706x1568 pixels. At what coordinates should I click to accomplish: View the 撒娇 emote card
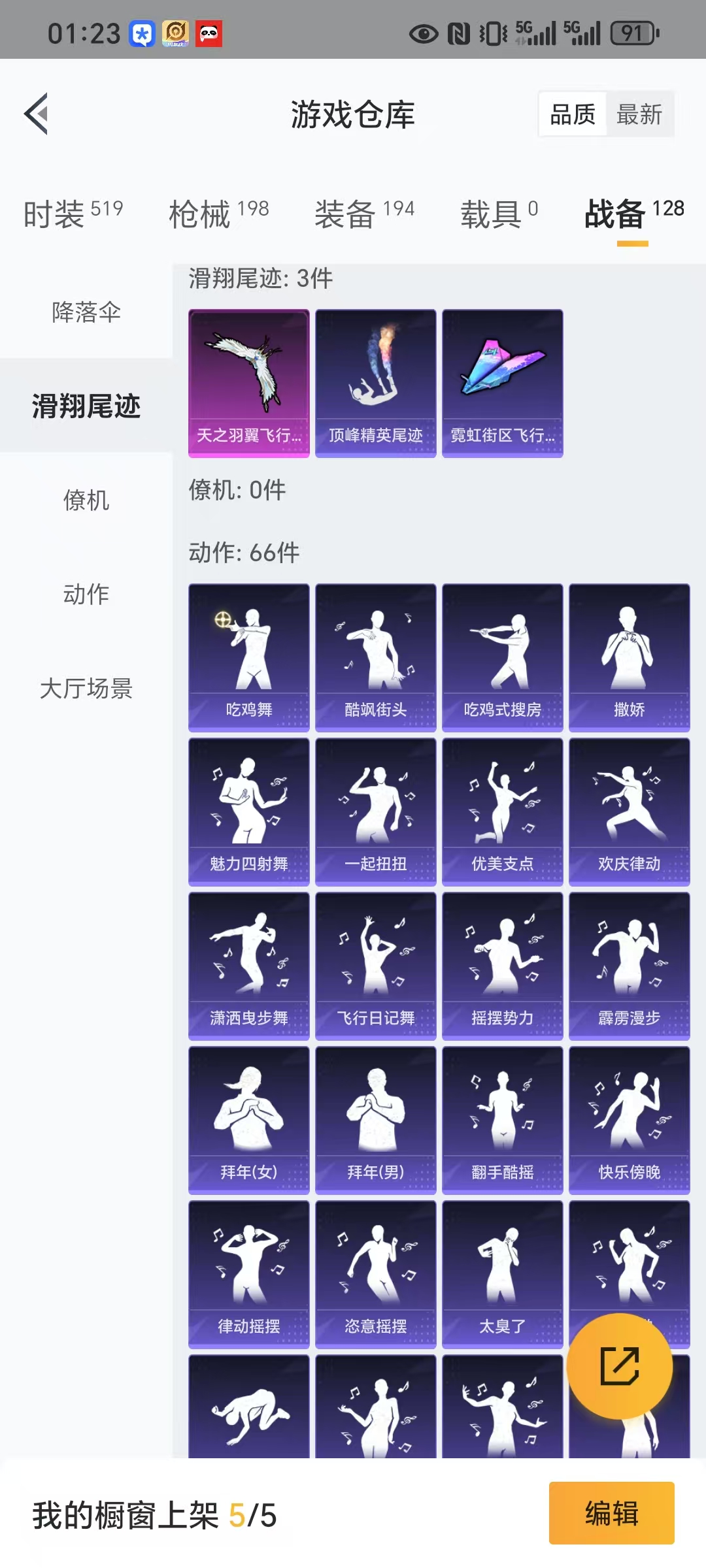(630, 658)
